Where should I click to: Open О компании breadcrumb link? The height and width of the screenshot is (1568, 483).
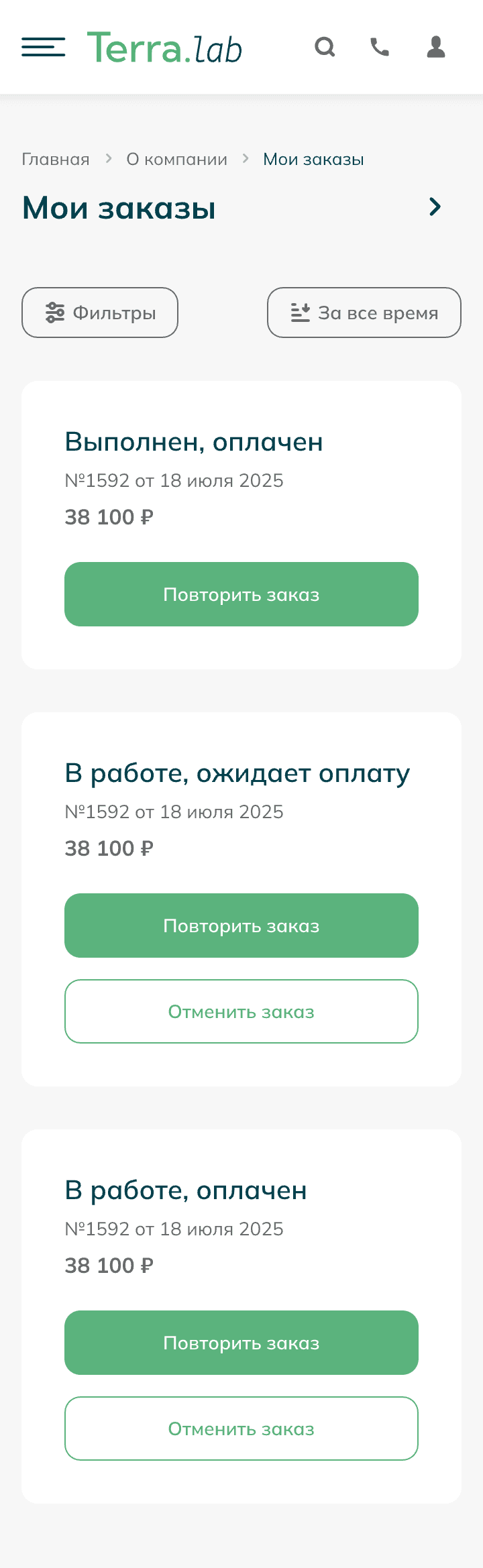pyautogui.click(x=177, y=160)
